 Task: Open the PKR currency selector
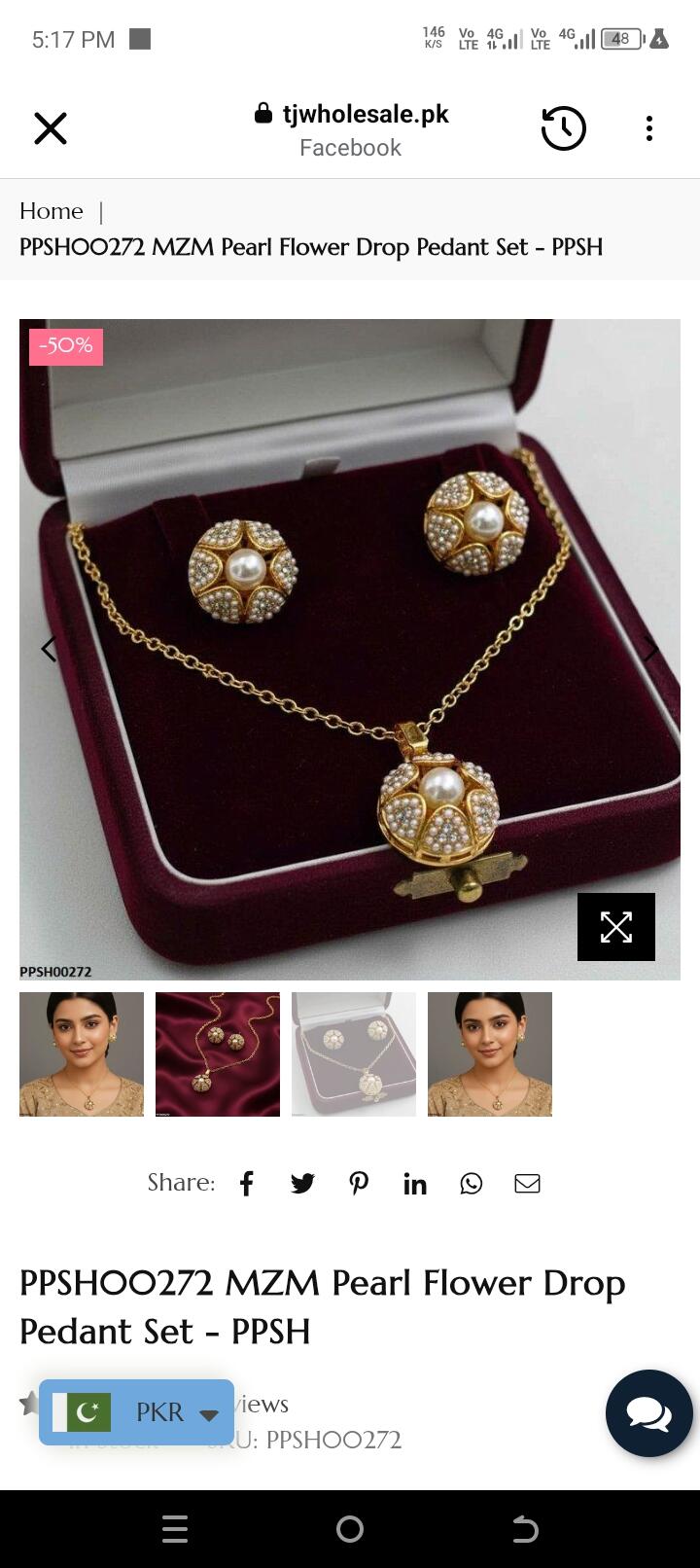(x=136, y=1412)
